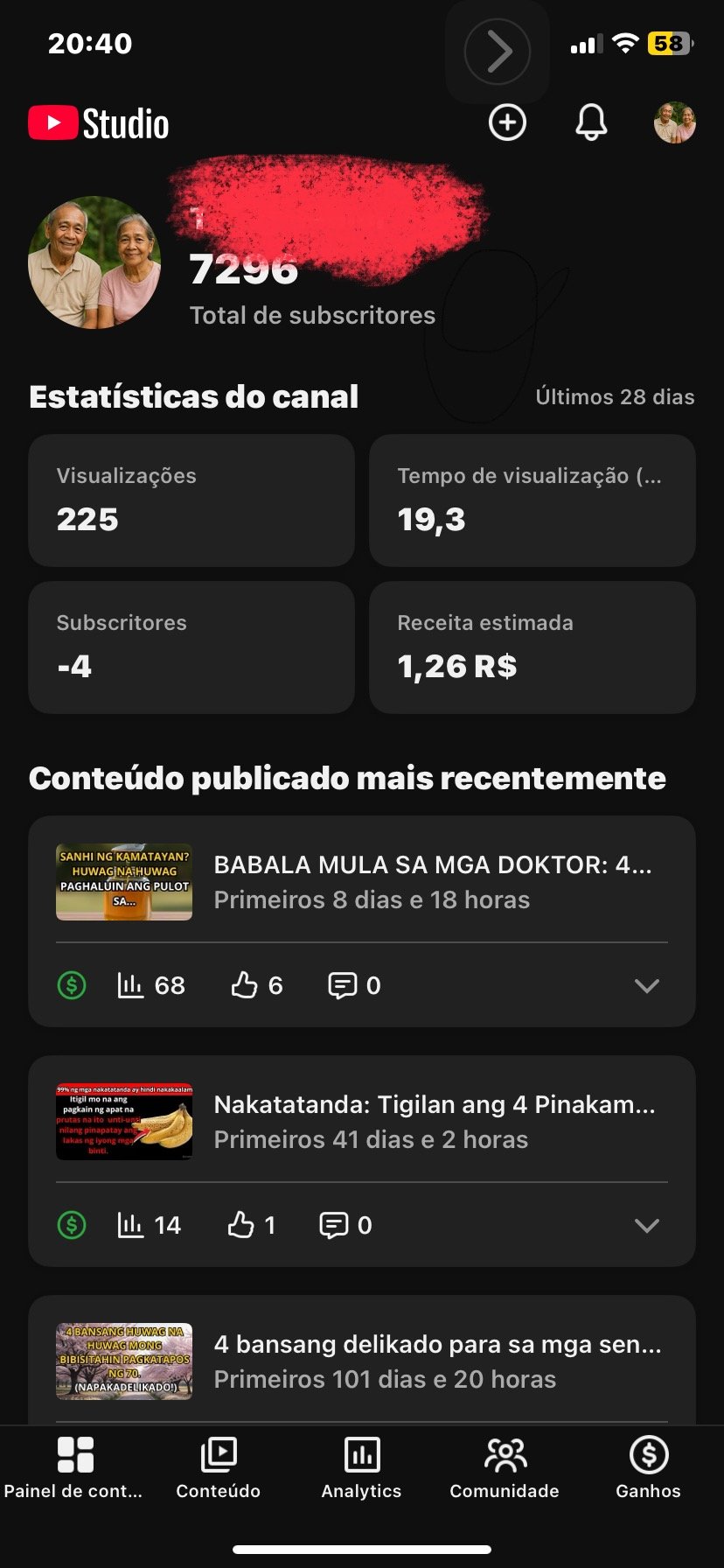Open the Receita estimada card

532,647
